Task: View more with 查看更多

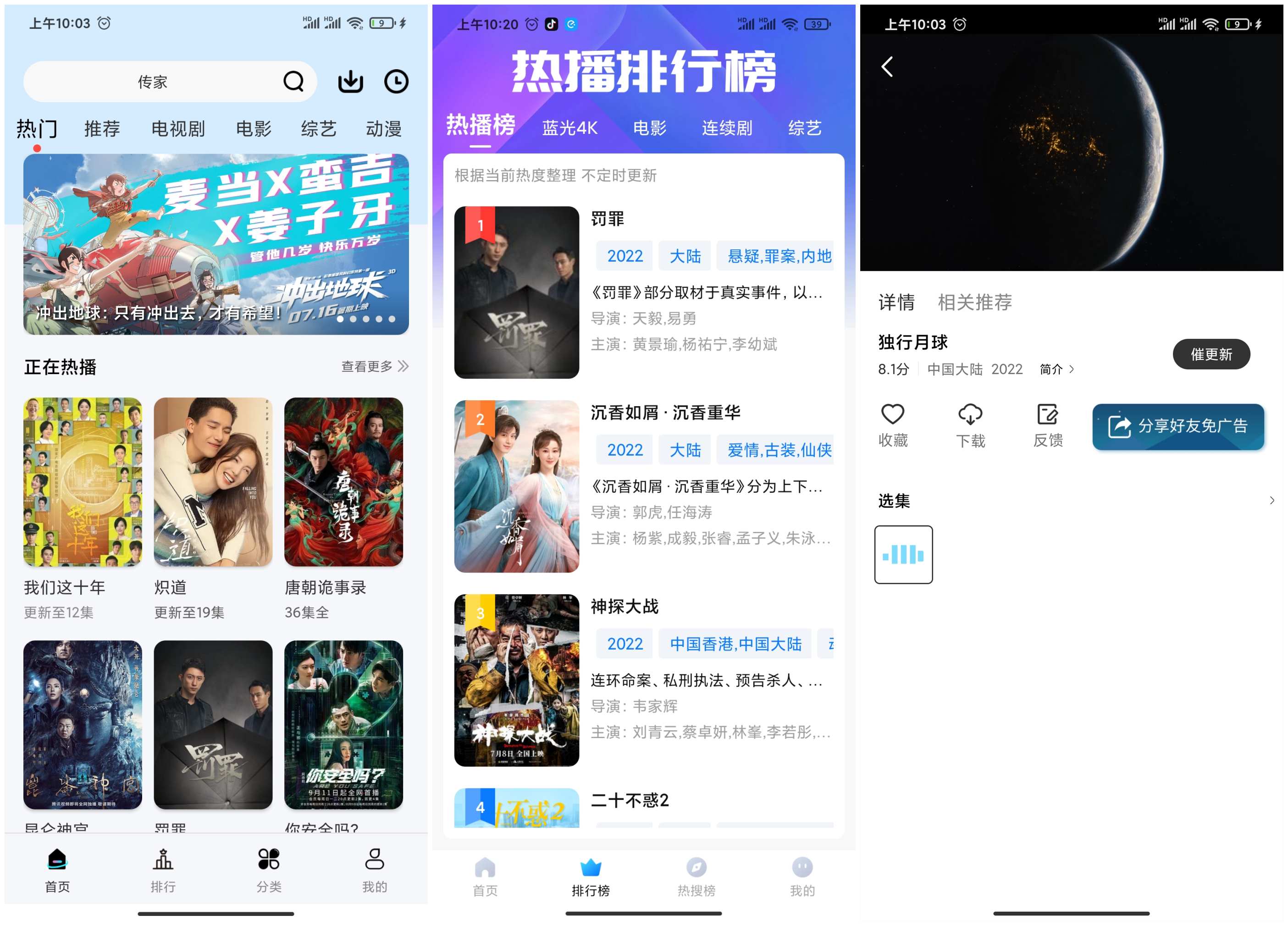Action: click(x=374, y=366)
